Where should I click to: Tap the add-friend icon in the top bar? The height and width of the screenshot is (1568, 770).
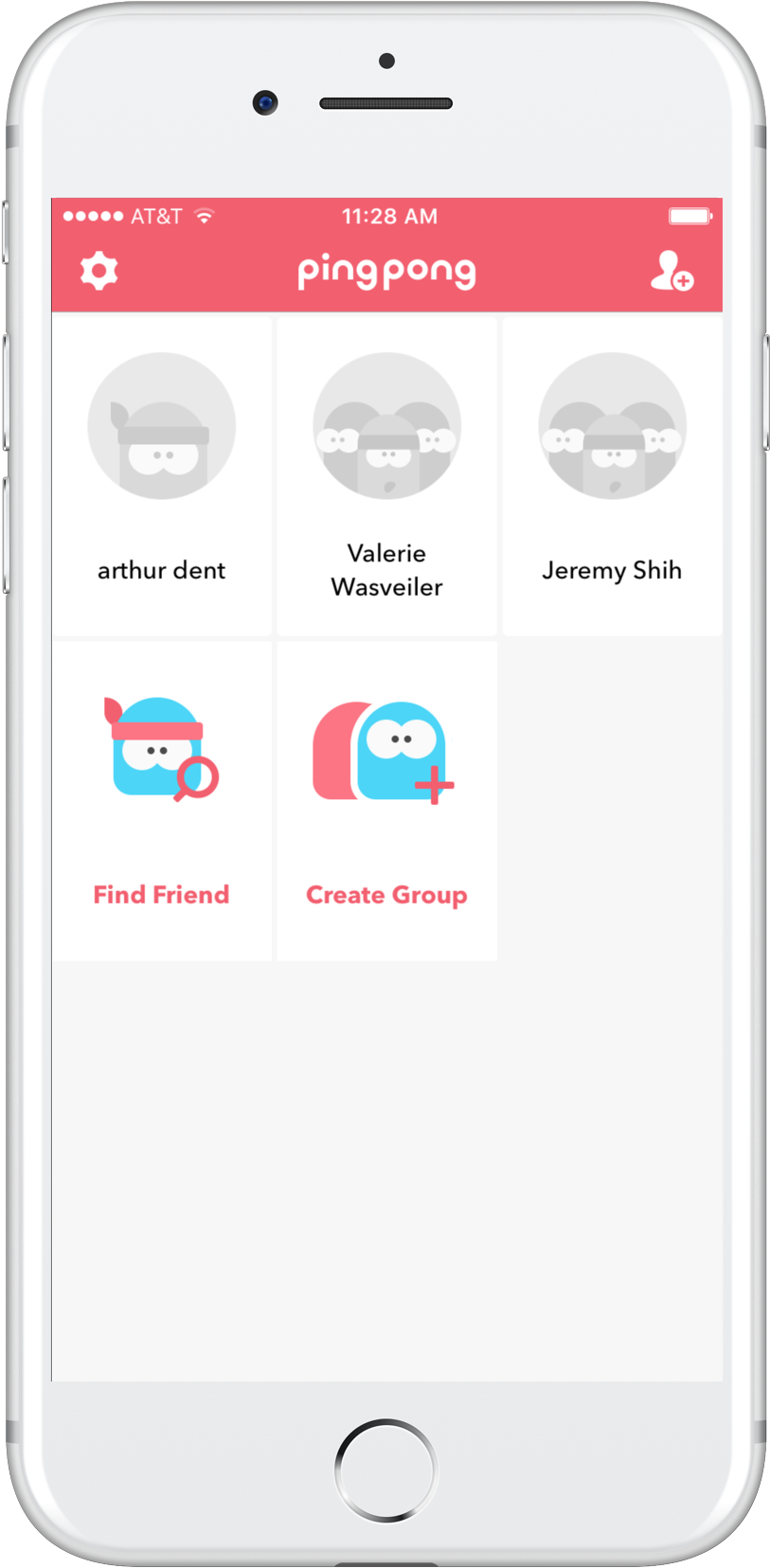pyautogui.click(x=674, y=272)
